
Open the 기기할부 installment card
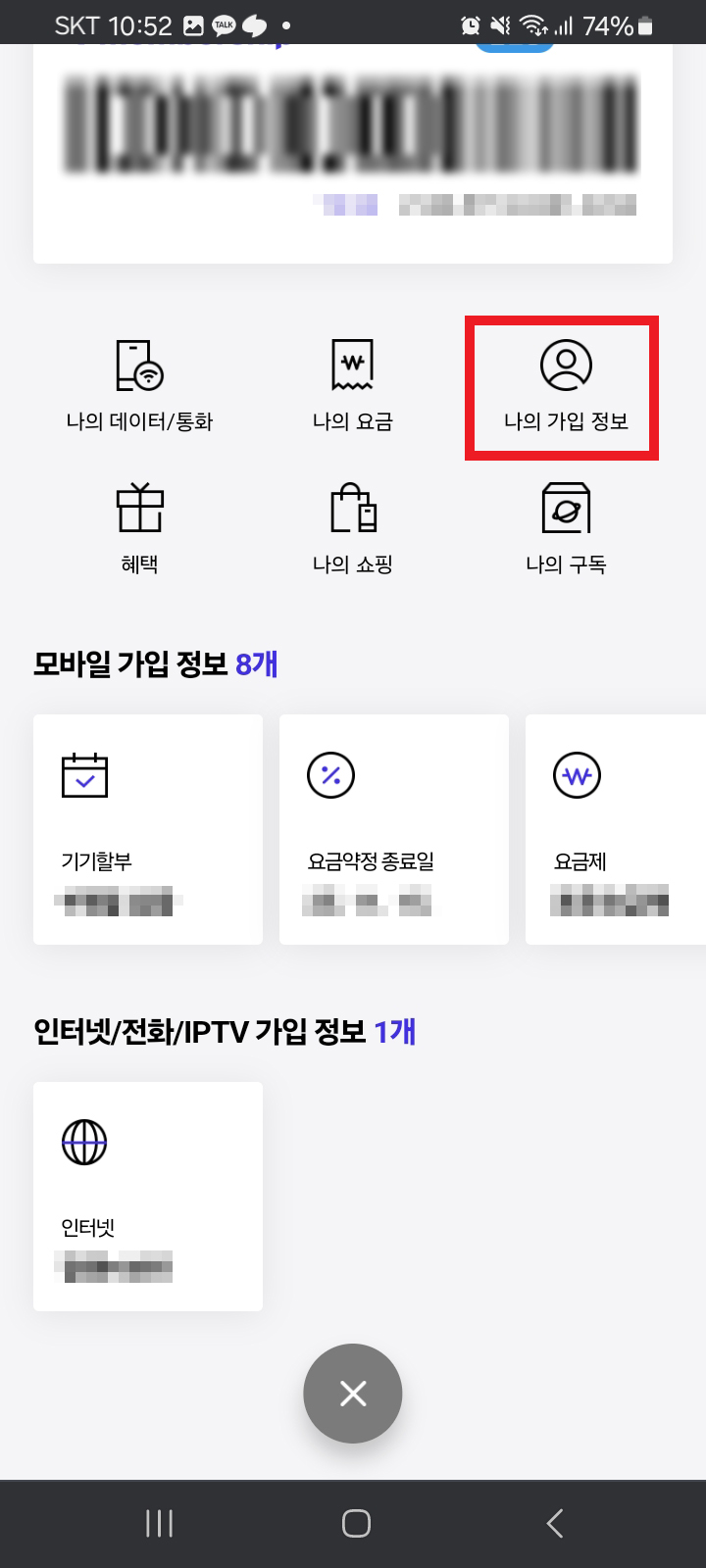coord(148,829)
